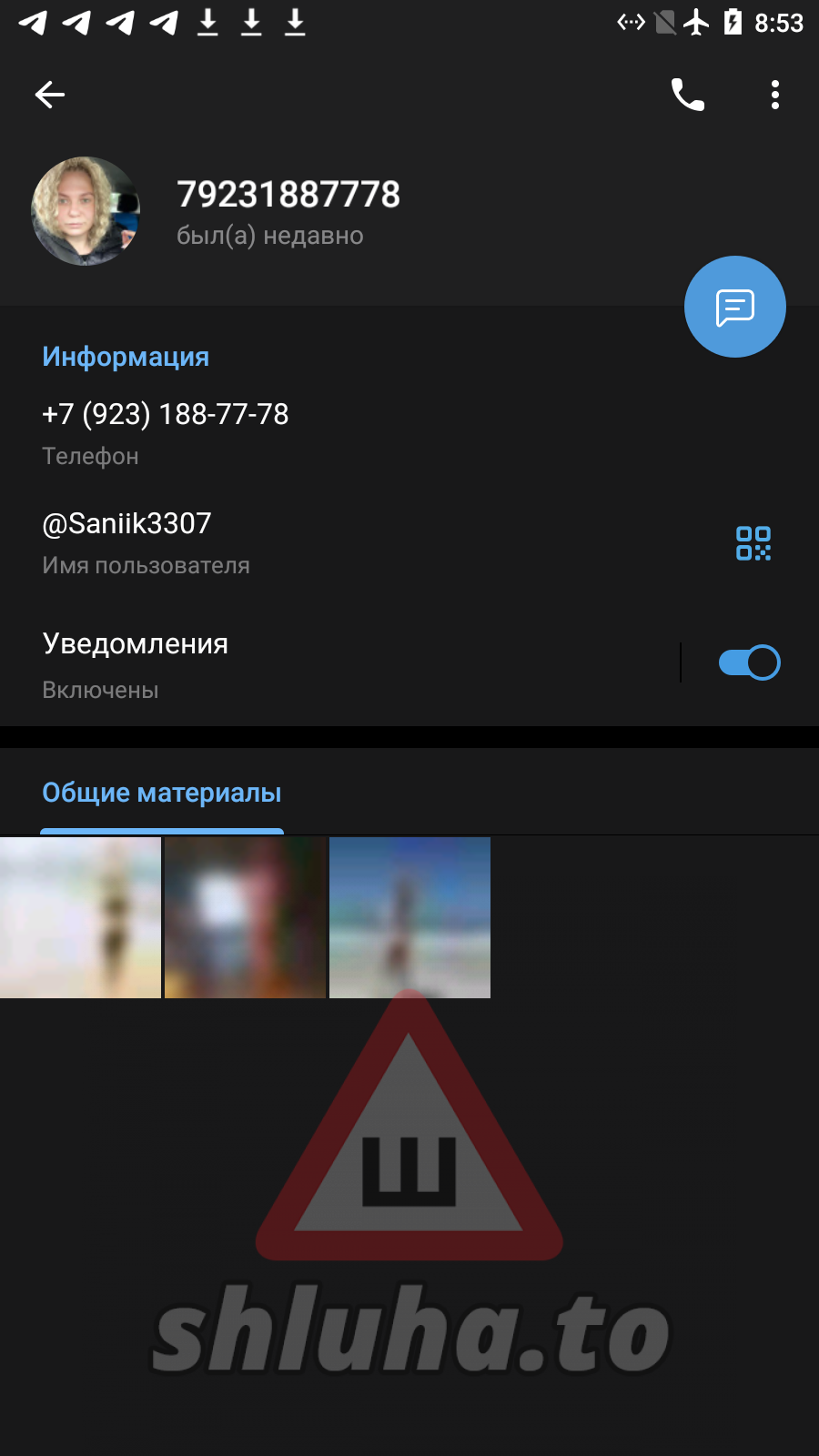Show the QR code for this username

pos(753,543)
